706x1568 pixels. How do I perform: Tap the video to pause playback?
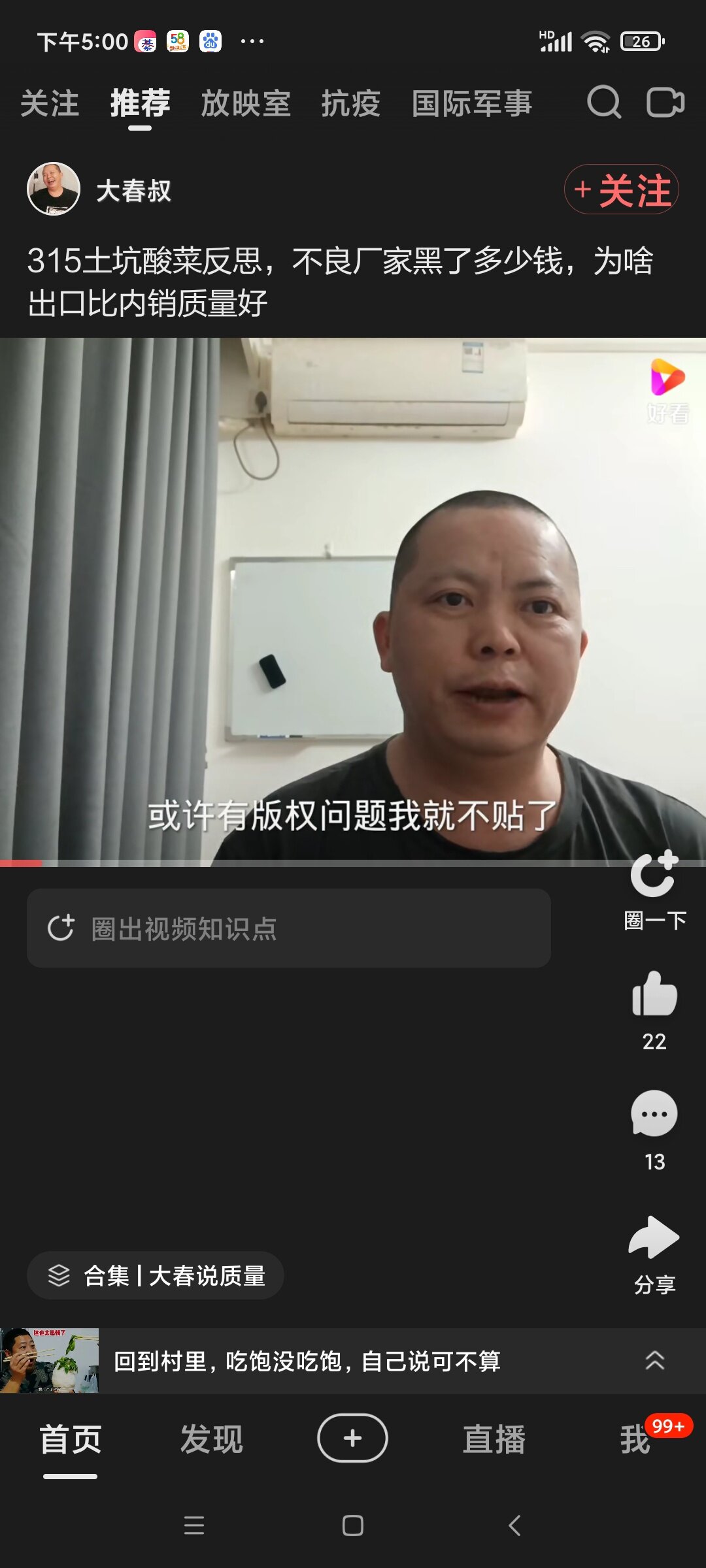tap(353, 601)
